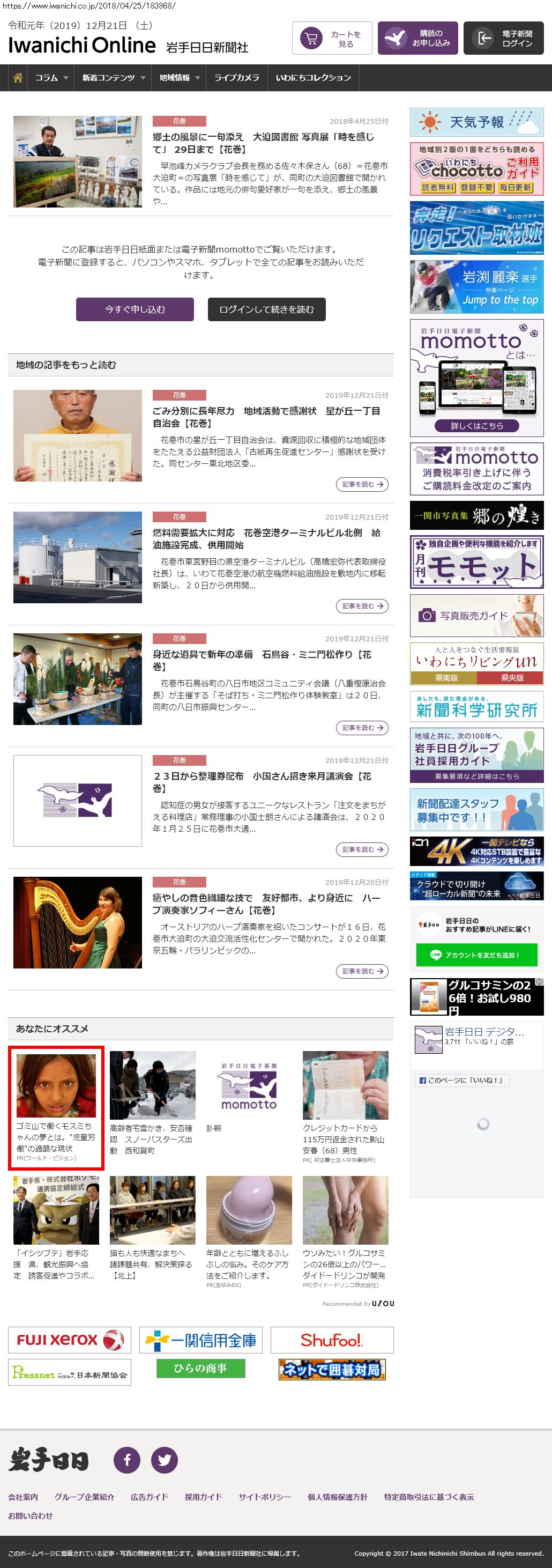The image size is (552, 1568).
Task: Tap 今すぐ申し込む button
Action: click(x=135, y=309)
